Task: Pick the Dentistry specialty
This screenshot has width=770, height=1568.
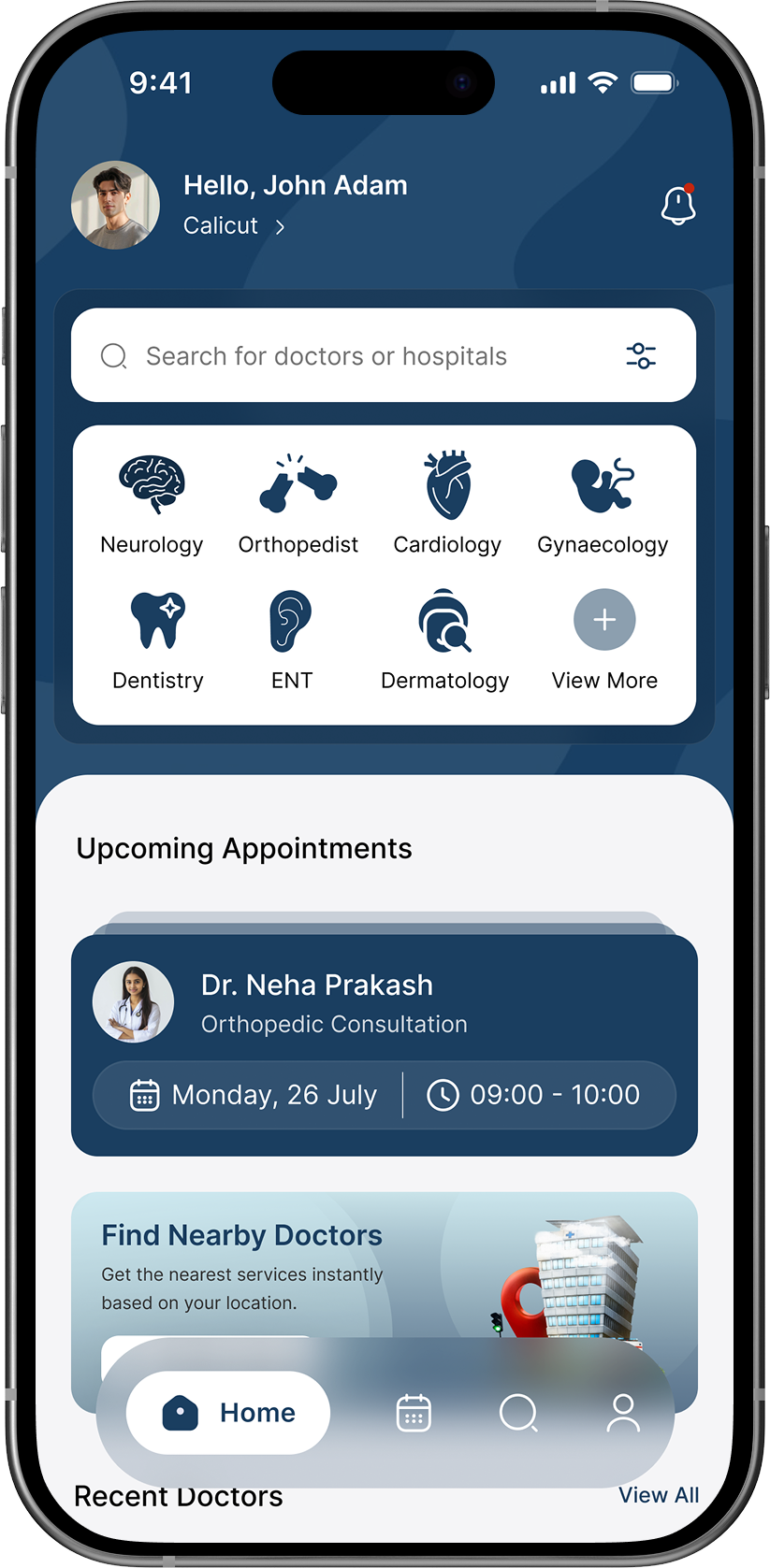Action: click(x=157, y=640)
